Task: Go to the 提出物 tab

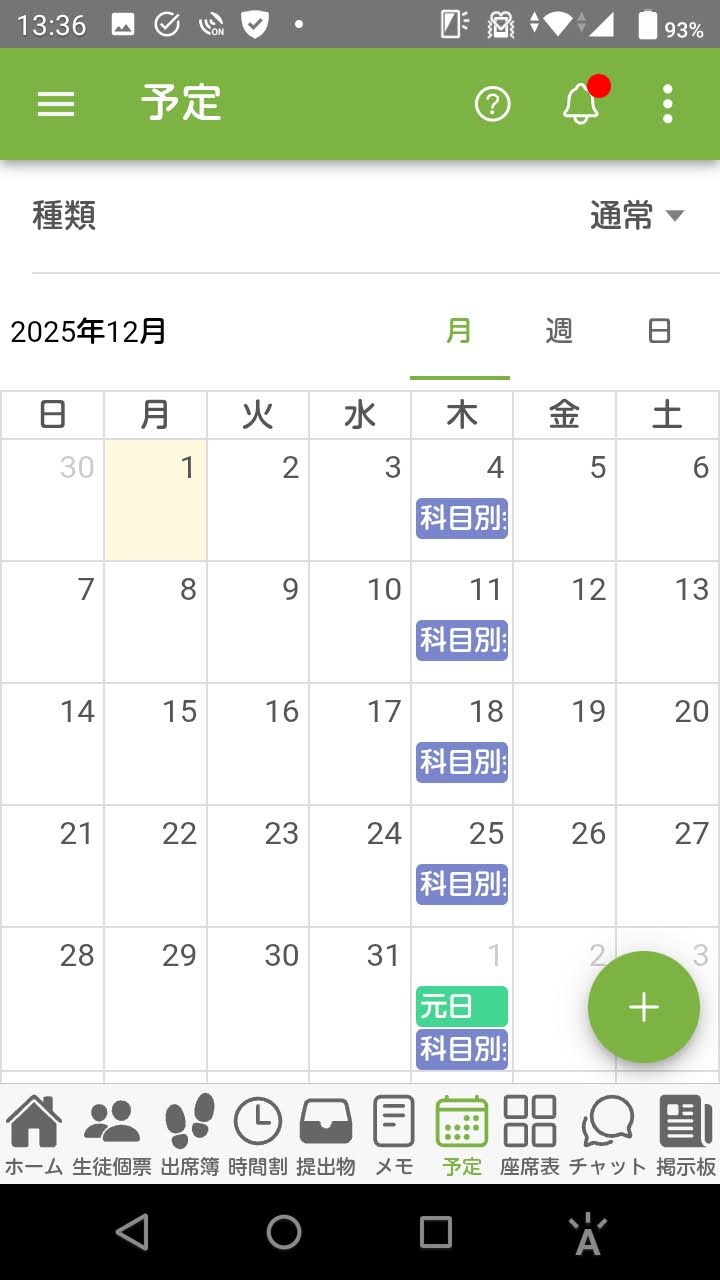Action: coord(326,1134)
